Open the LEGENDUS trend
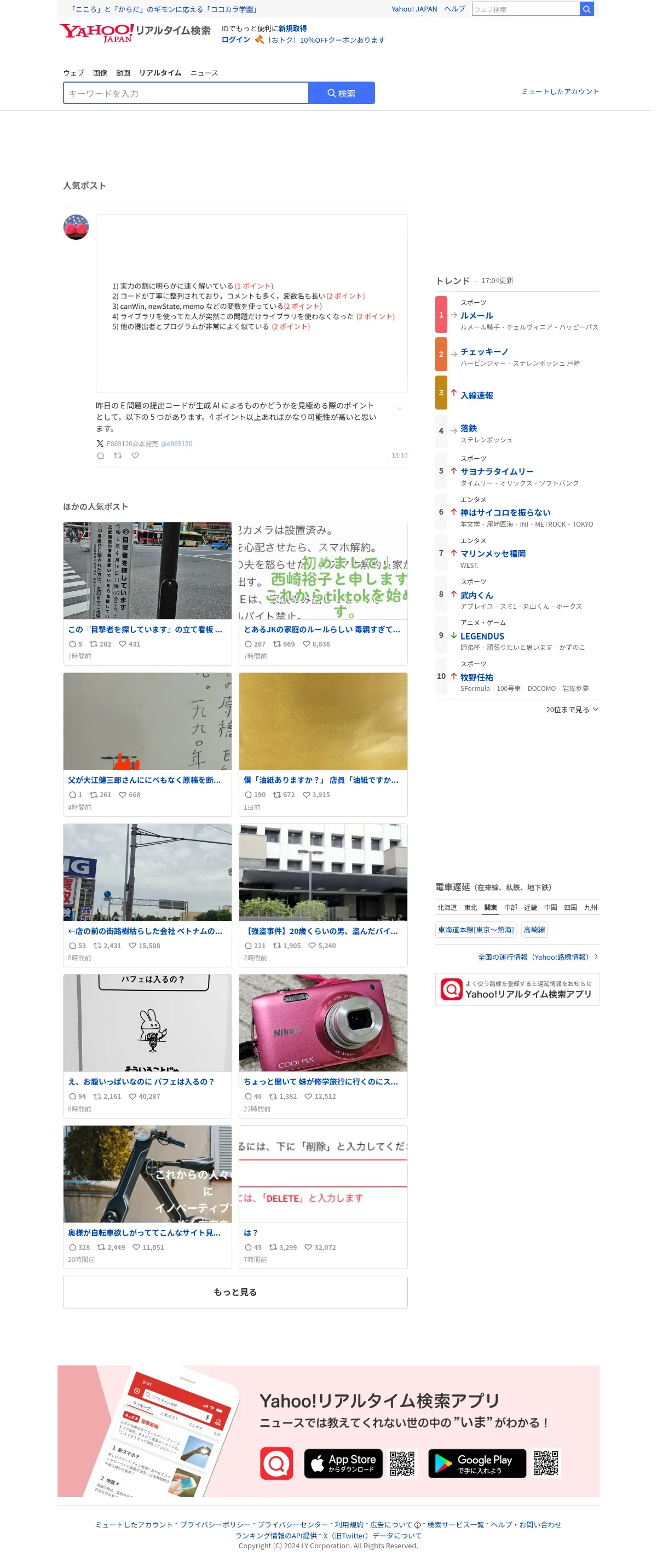657x1568 pixels. (482, 636)
